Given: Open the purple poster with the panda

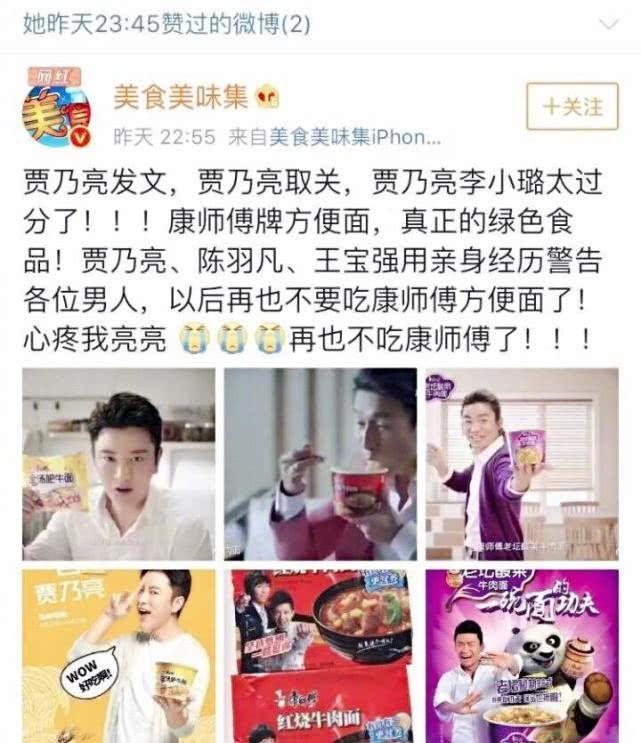Looking at the screenshot, I should pos(521,656).
